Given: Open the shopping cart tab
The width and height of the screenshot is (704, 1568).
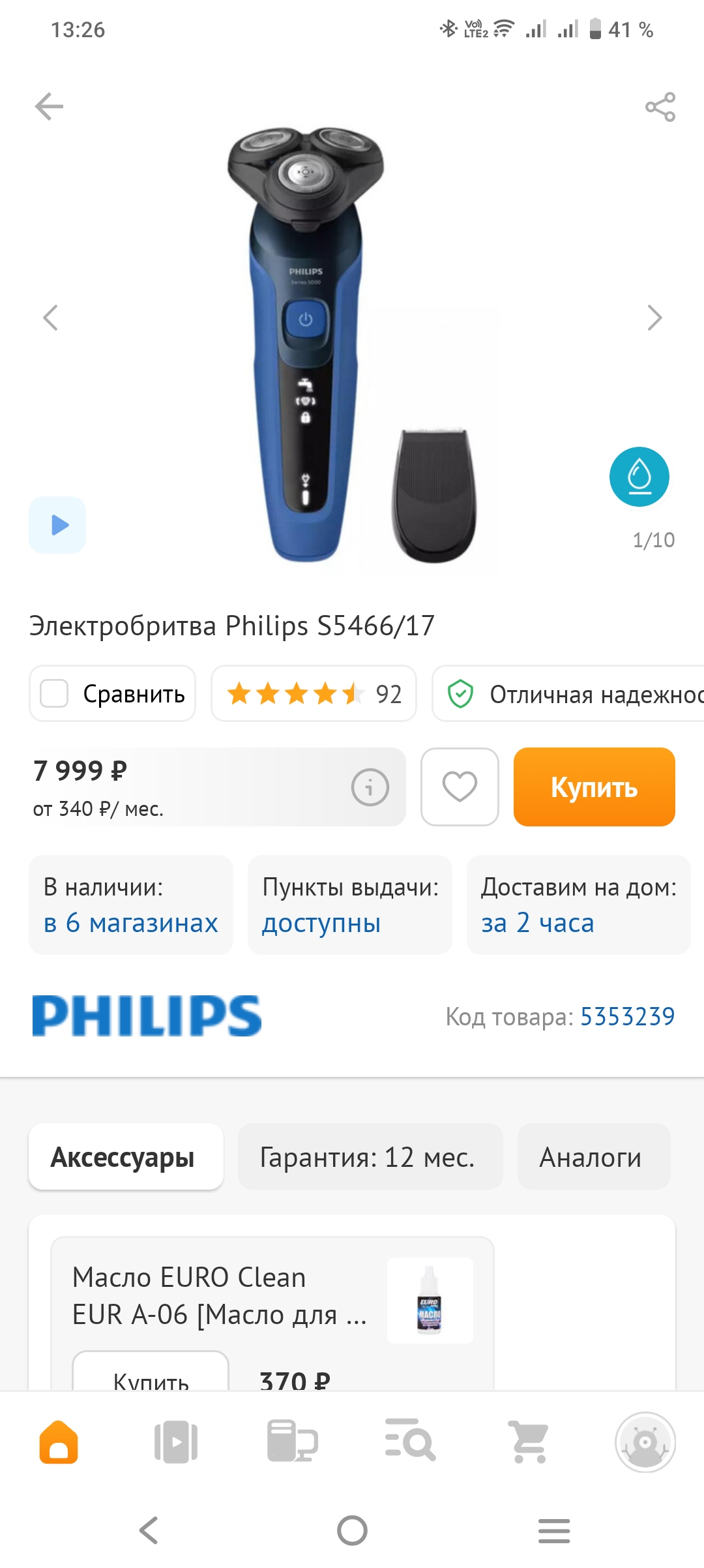Looking at the screenshot, I should pyautogui.click(x=528, y=1441).
